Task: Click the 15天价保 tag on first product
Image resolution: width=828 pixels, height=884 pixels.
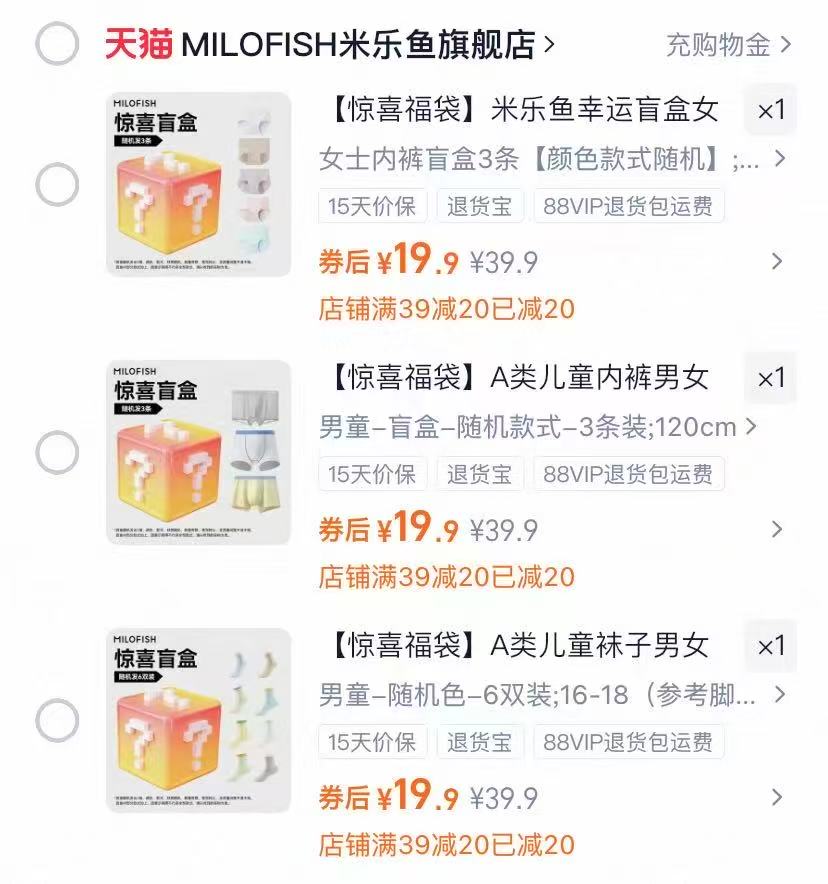Action: 372,206
